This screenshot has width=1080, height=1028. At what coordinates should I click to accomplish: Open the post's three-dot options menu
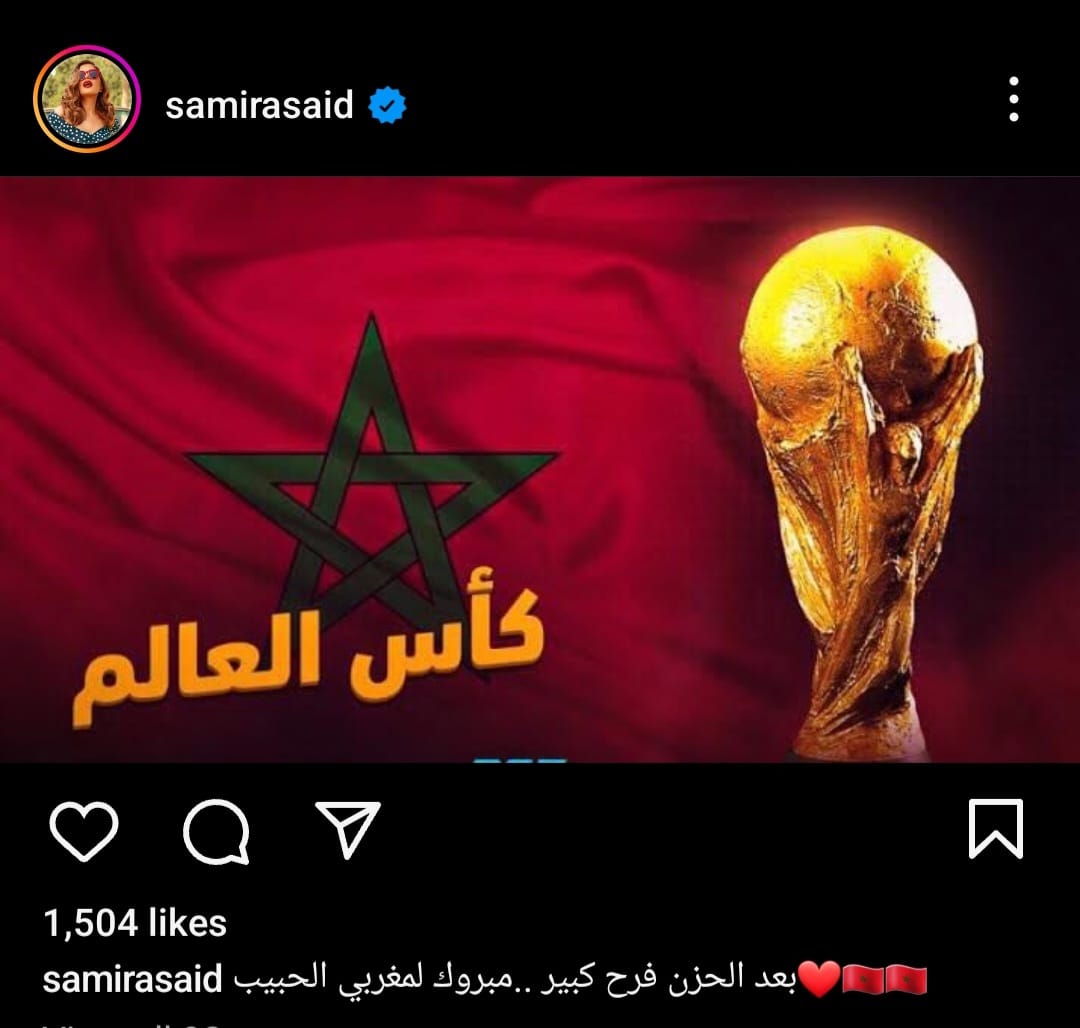(1013, 99)
